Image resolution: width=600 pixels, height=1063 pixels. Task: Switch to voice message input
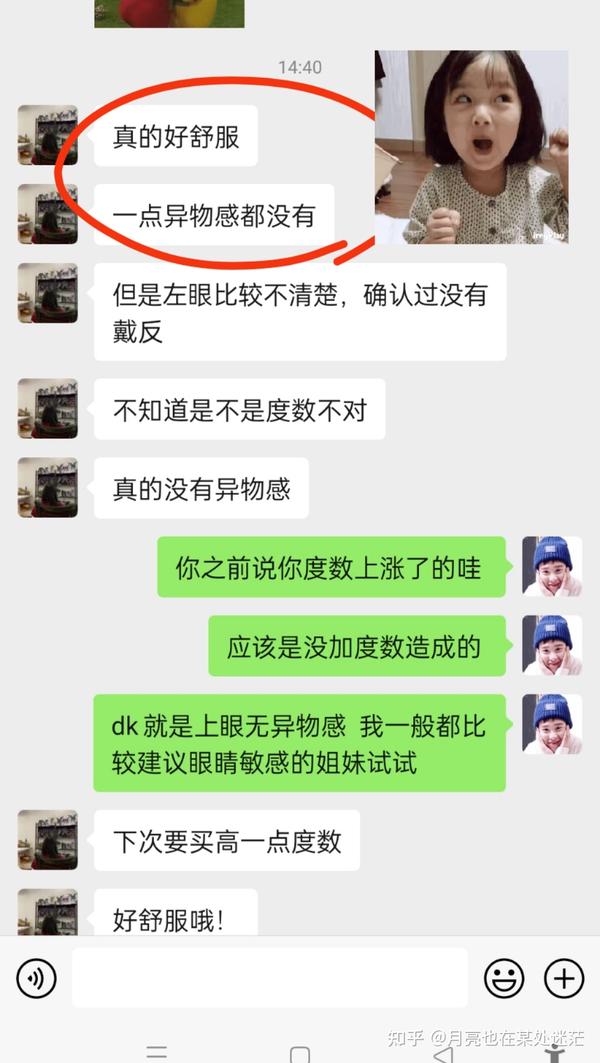pyautogui.click(x=36, y=977)
